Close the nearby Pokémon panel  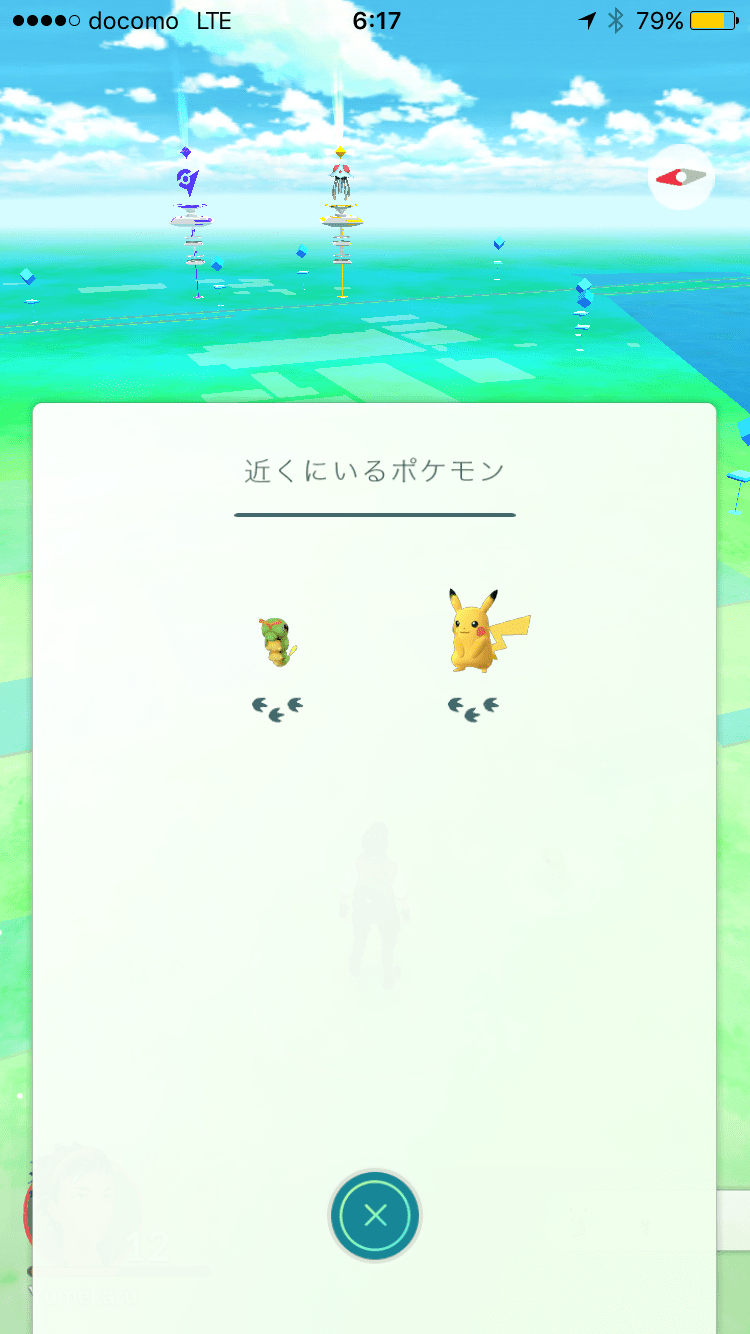[x=375, y=1215]
